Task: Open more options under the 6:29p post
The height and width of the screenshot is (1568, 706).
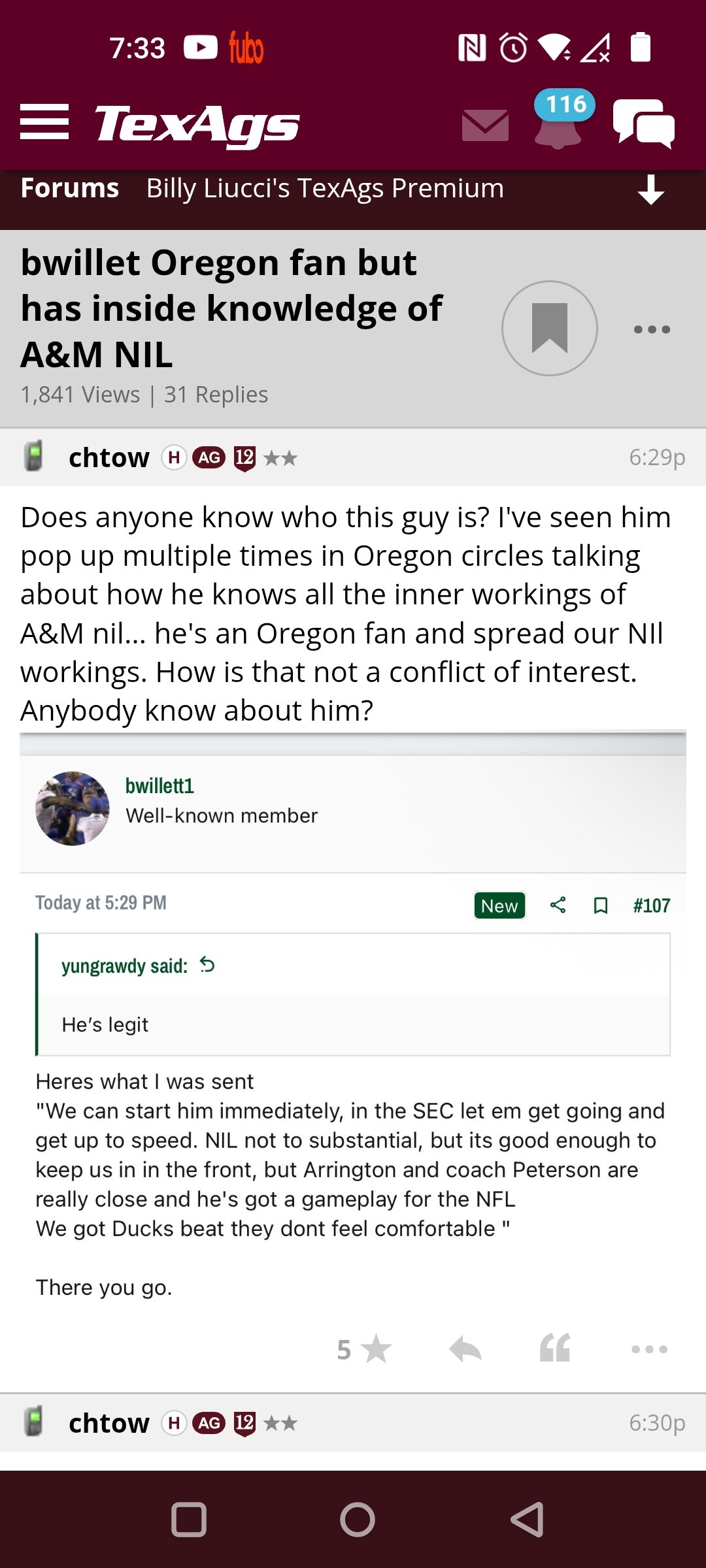Action: [649, 1349]
